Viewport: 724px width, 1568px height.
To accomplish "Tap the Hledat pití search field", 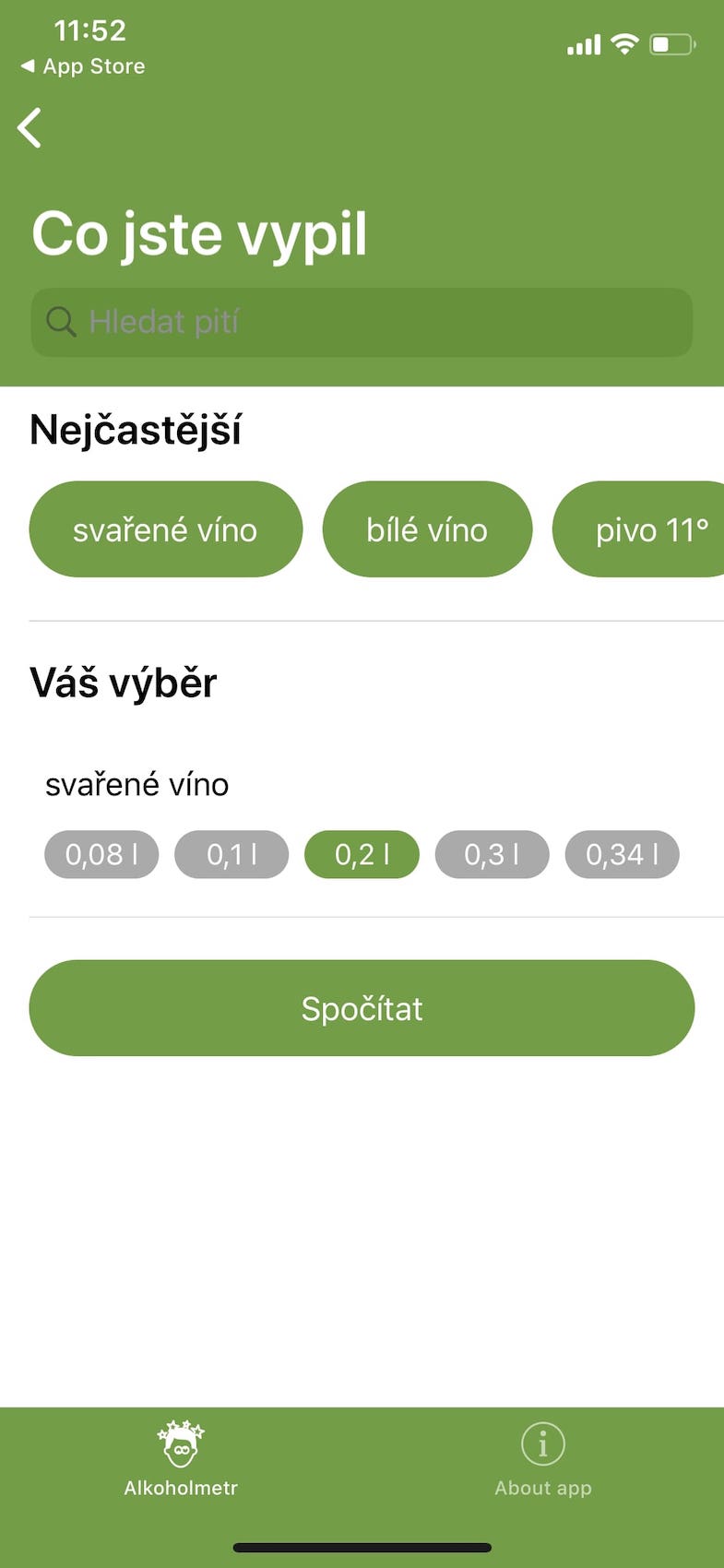I will (362, 322).
